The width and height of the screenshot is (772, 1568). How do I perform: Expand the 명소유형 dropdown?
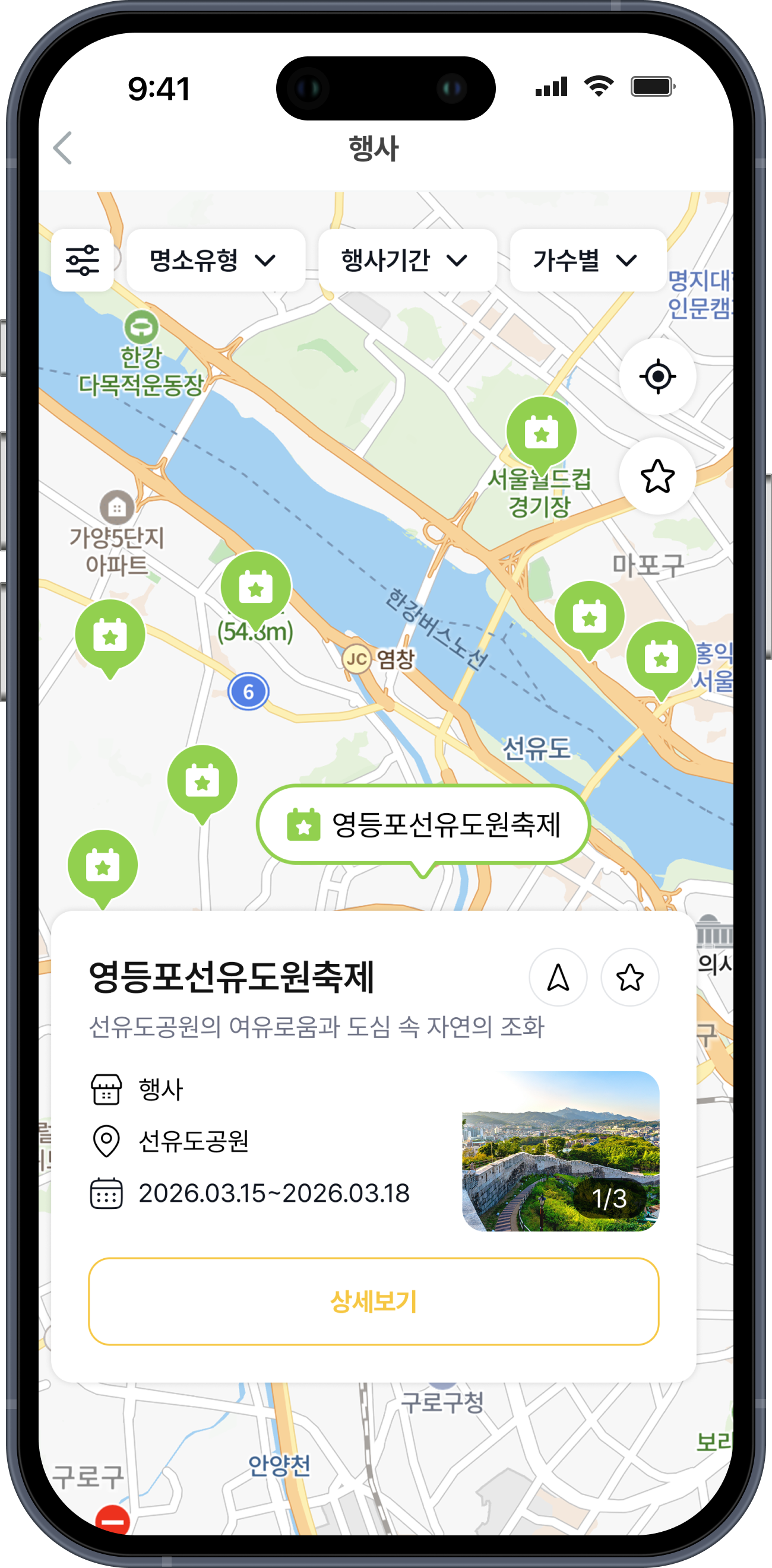[x=215, y=261]
